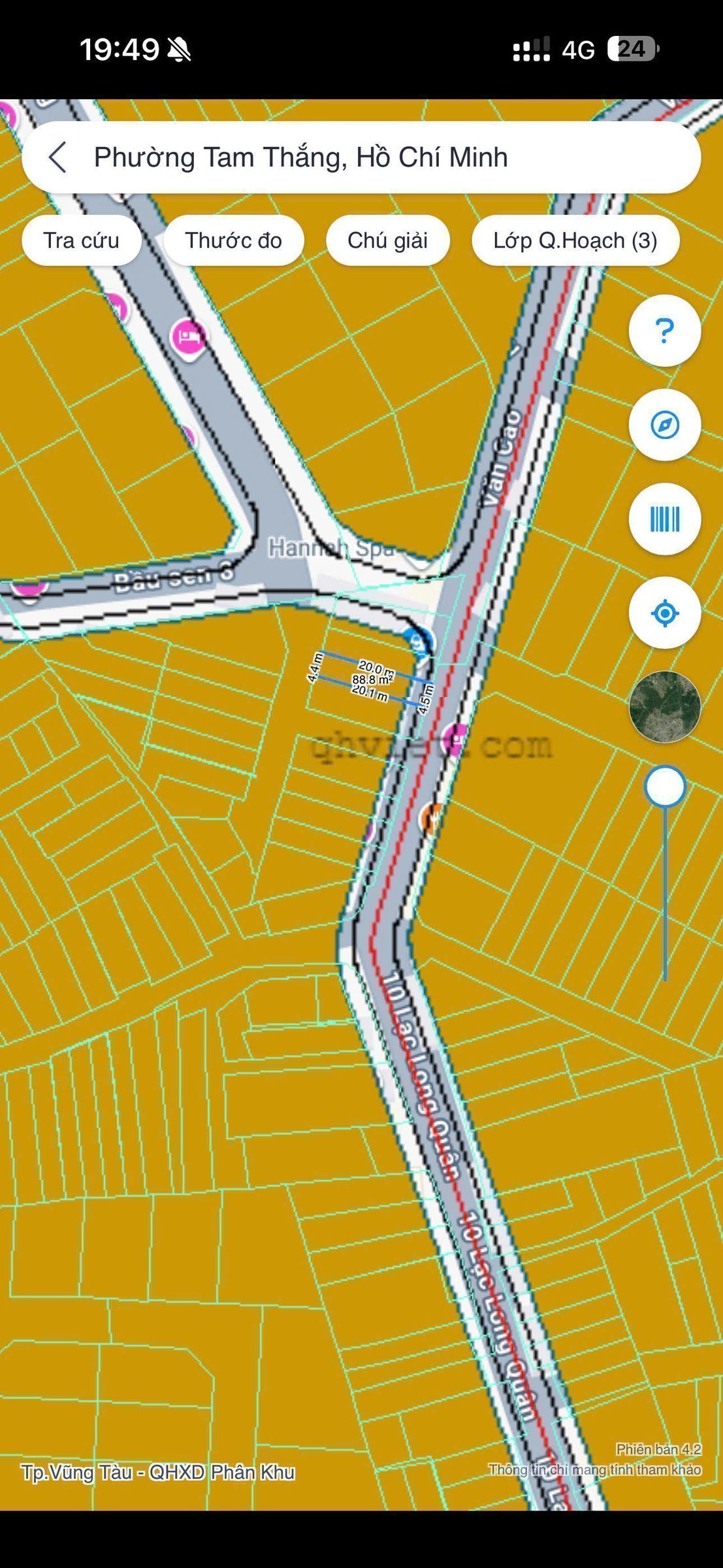Screen dimensions: 723x1568
Task: Open the Chú giải legend
Action: click(x=387, y=240)
